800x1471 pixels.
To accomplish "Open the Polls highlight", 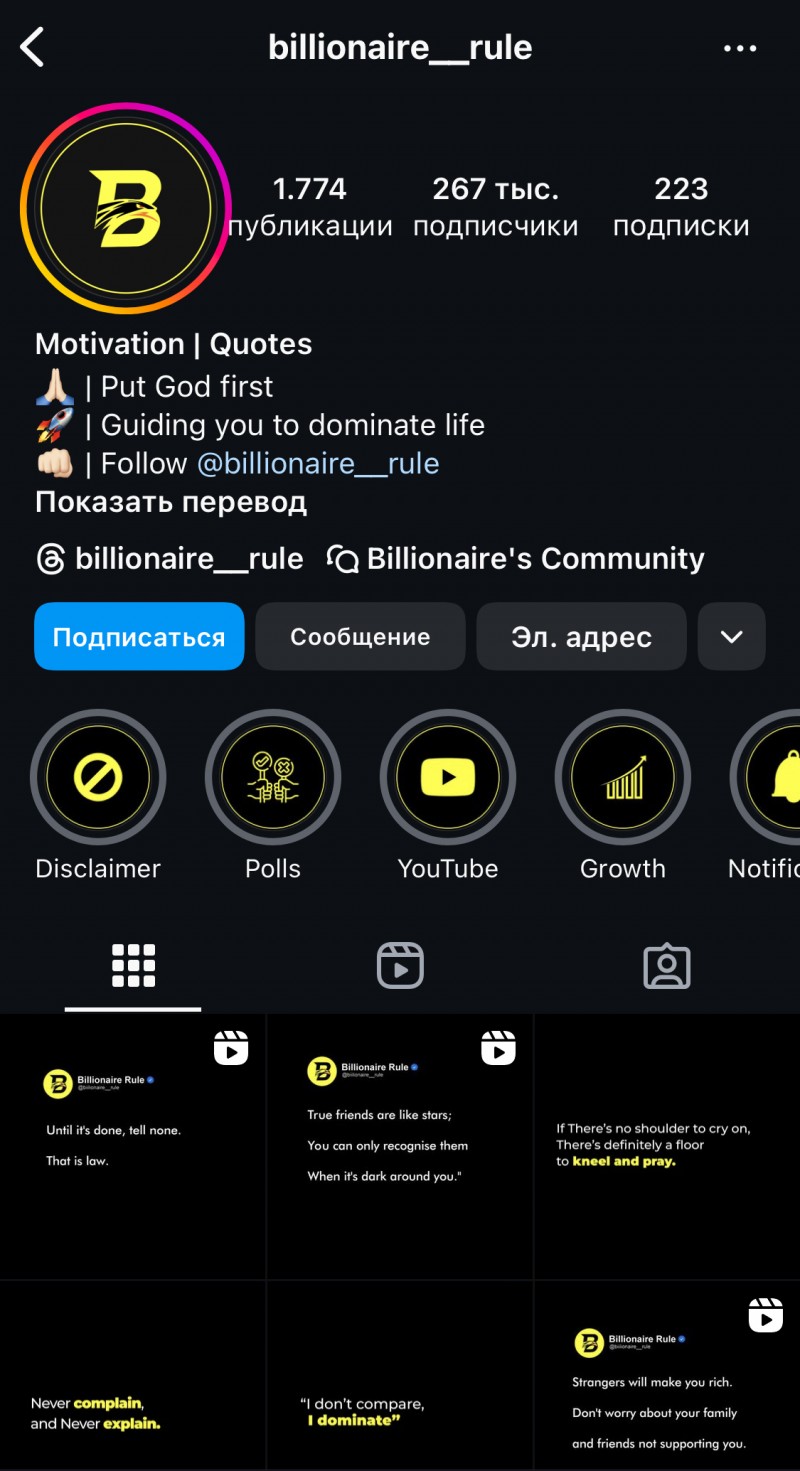I will 273,777.
